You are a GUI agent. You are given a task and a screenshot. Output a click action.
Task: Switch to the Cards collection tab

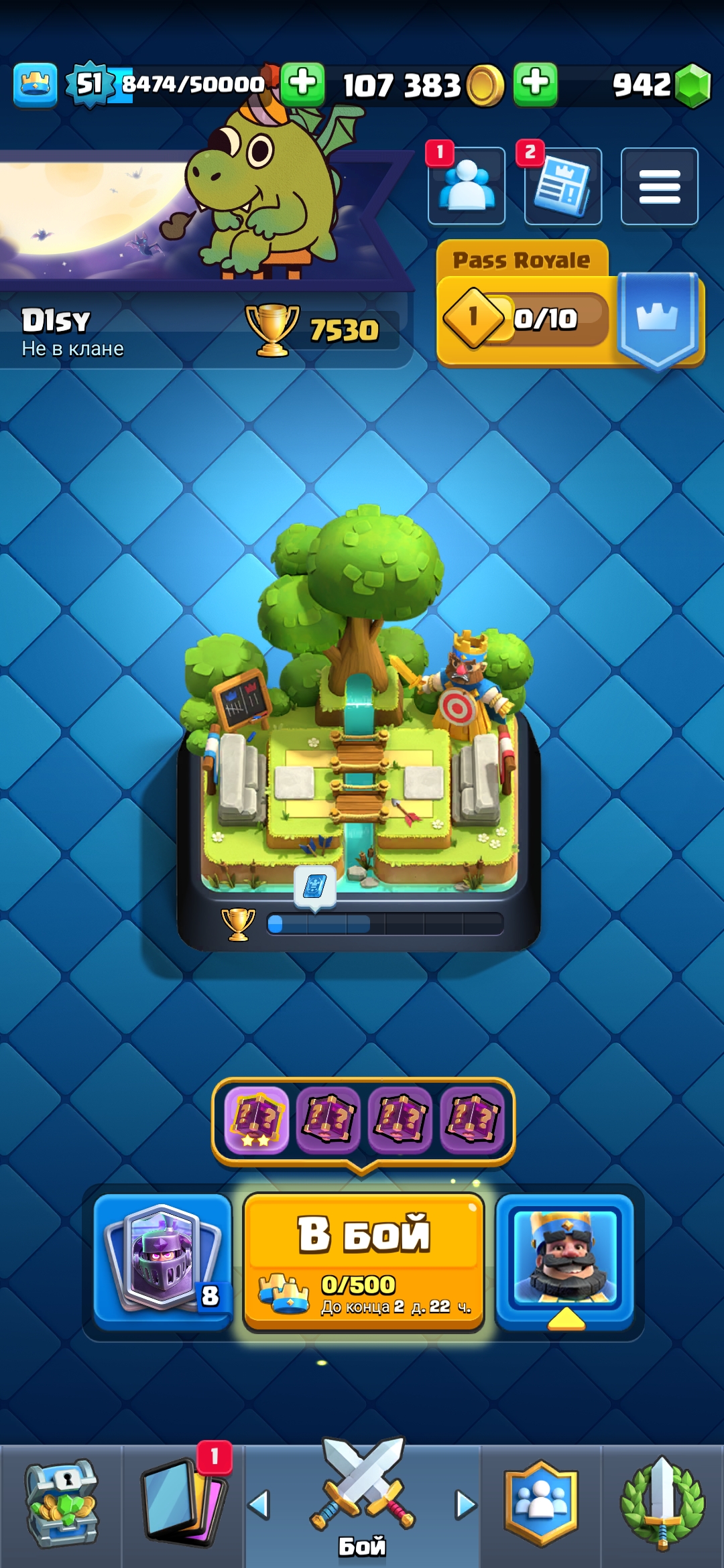pyautogui.click(x=182, y=1504)
